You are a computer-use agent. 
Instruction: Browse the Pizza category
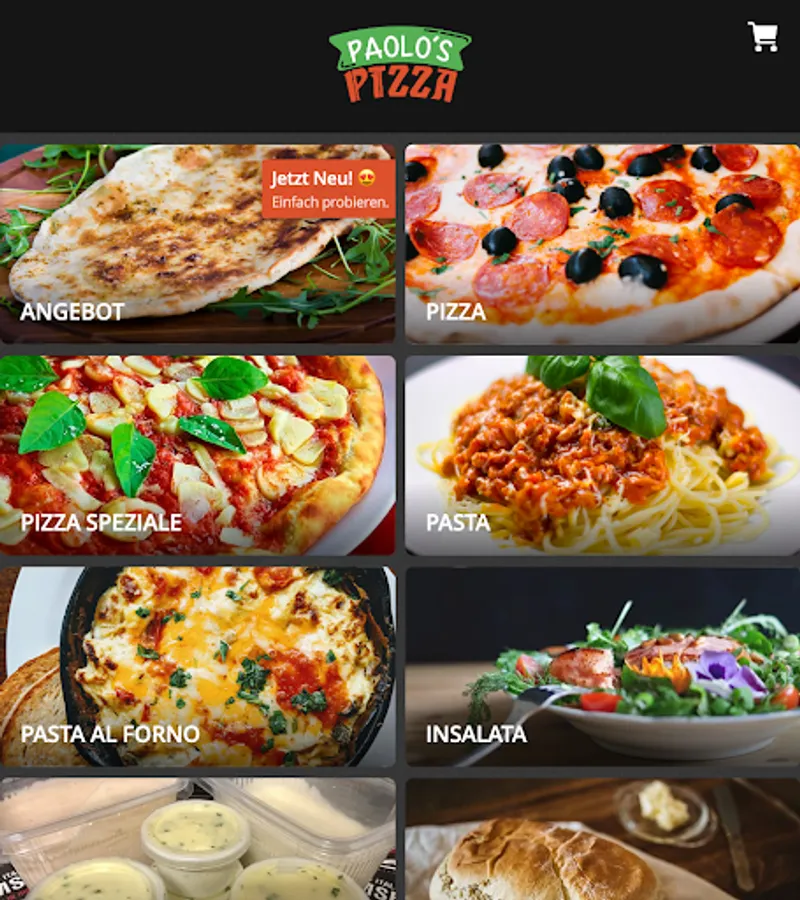coord(603,244)
